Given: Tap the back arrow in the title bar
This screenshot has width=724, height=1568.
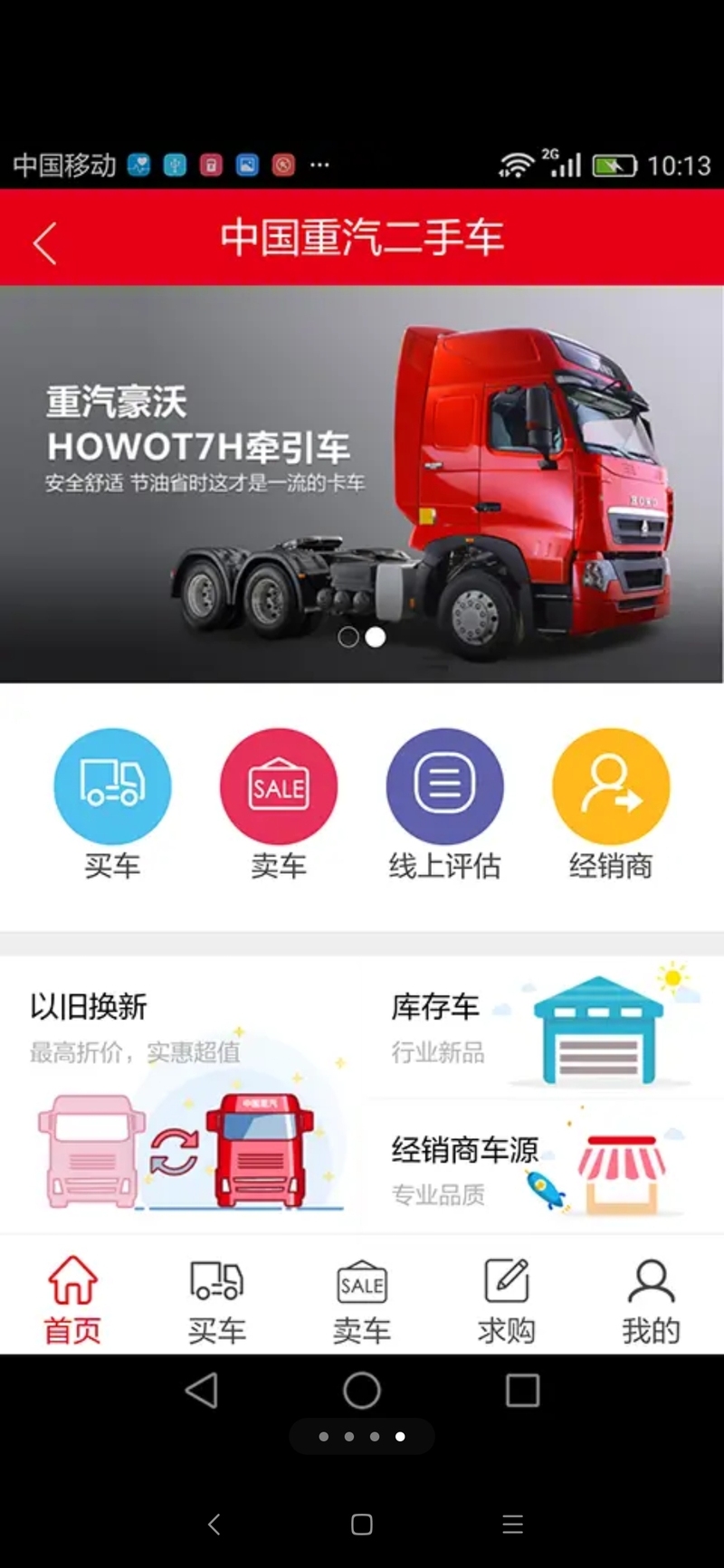Looking at the screenshot, I should click(x=44, y=241).
